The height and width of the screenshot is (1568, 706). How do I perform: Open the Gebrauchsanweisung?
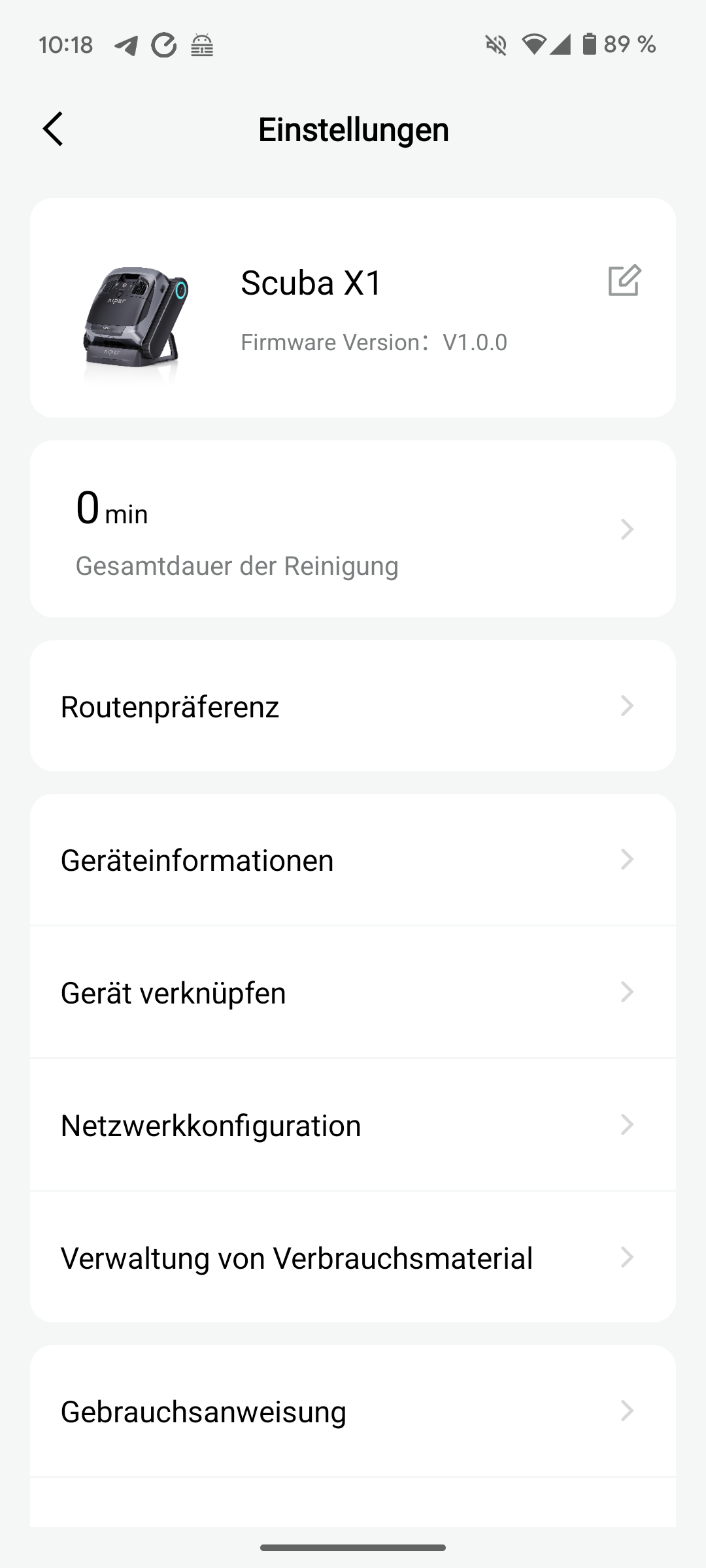tap(353, 1411)
